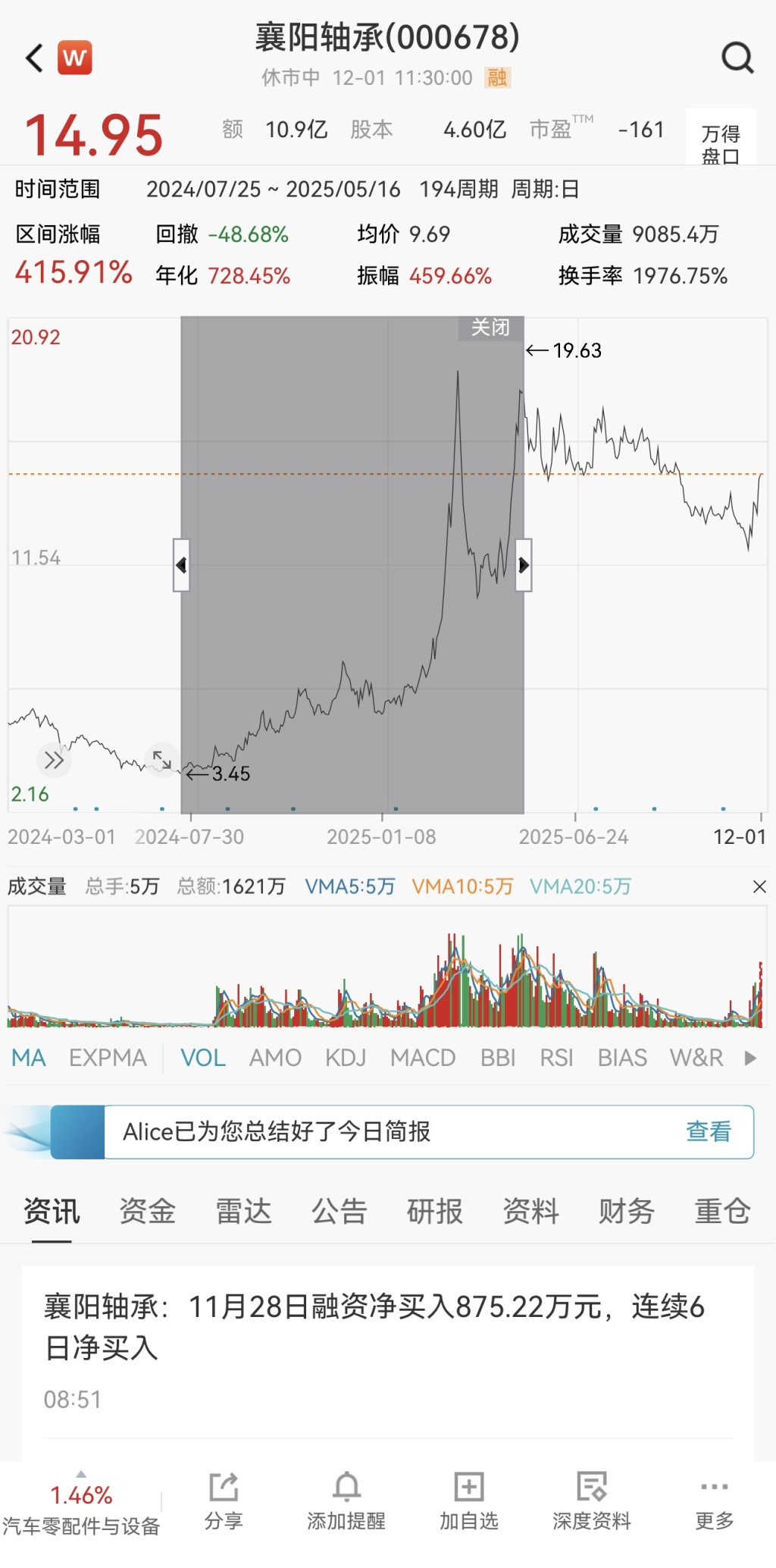Close the 成交量 volume panel
The image size is (776, 1568).
coord(759,885)
